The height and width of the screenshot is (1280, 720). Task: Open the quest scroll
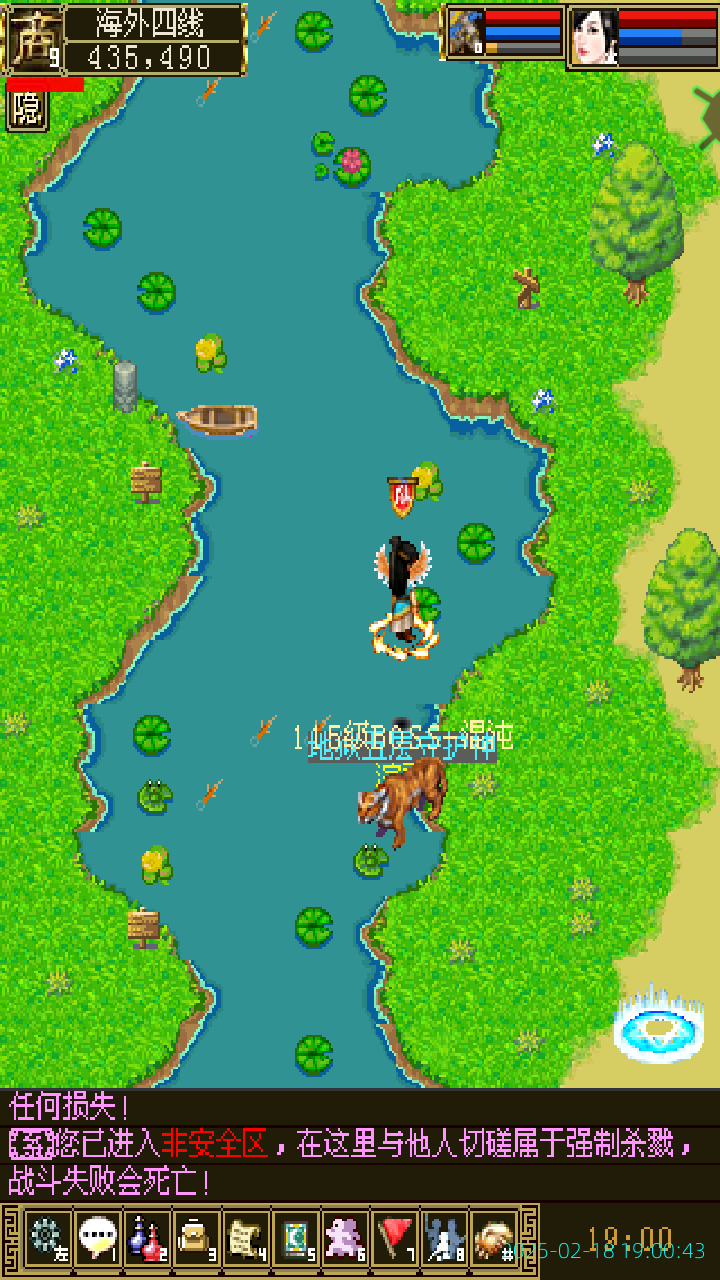click(246, 1237)
